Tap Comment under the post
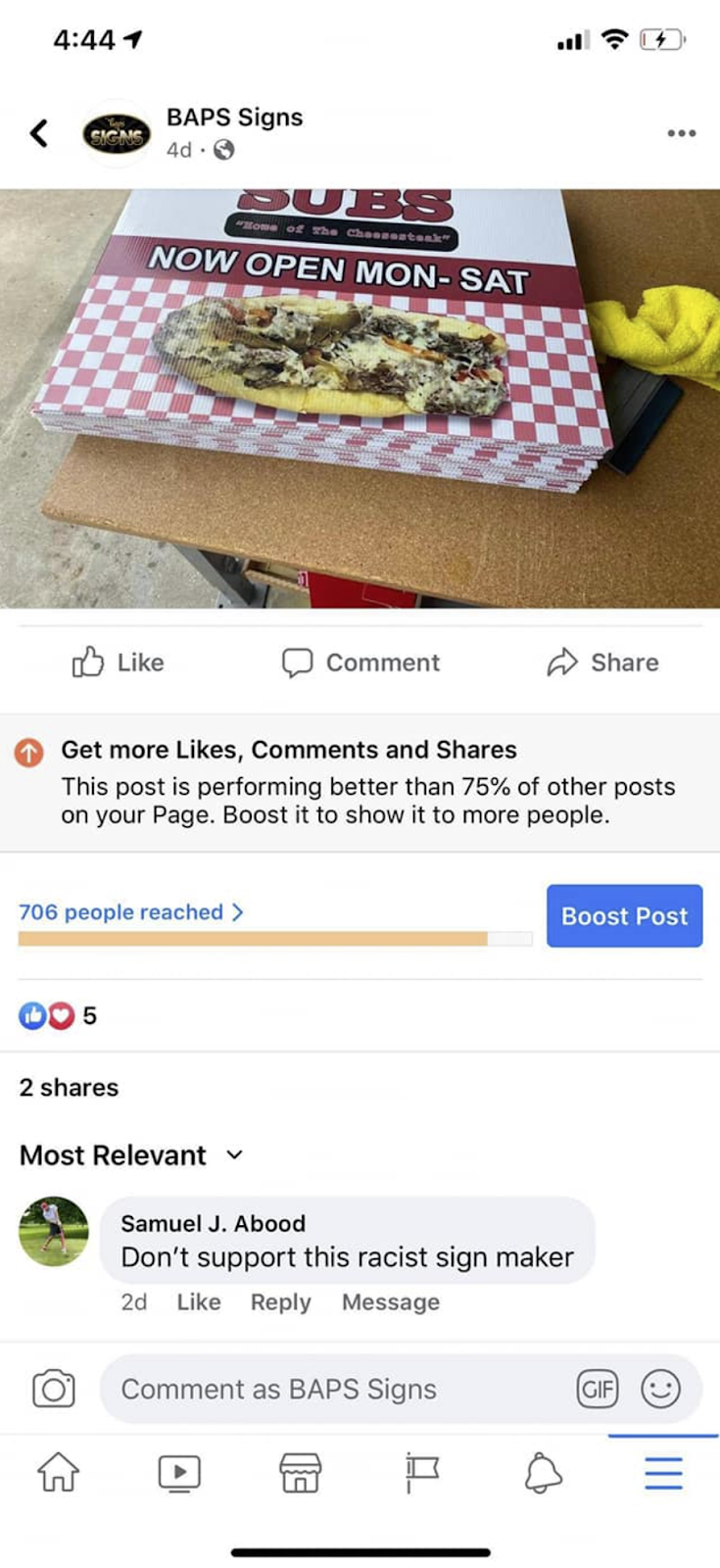The width and height of the screenshot is (720, 1568). pyautogui.click(x=360, y=662)
